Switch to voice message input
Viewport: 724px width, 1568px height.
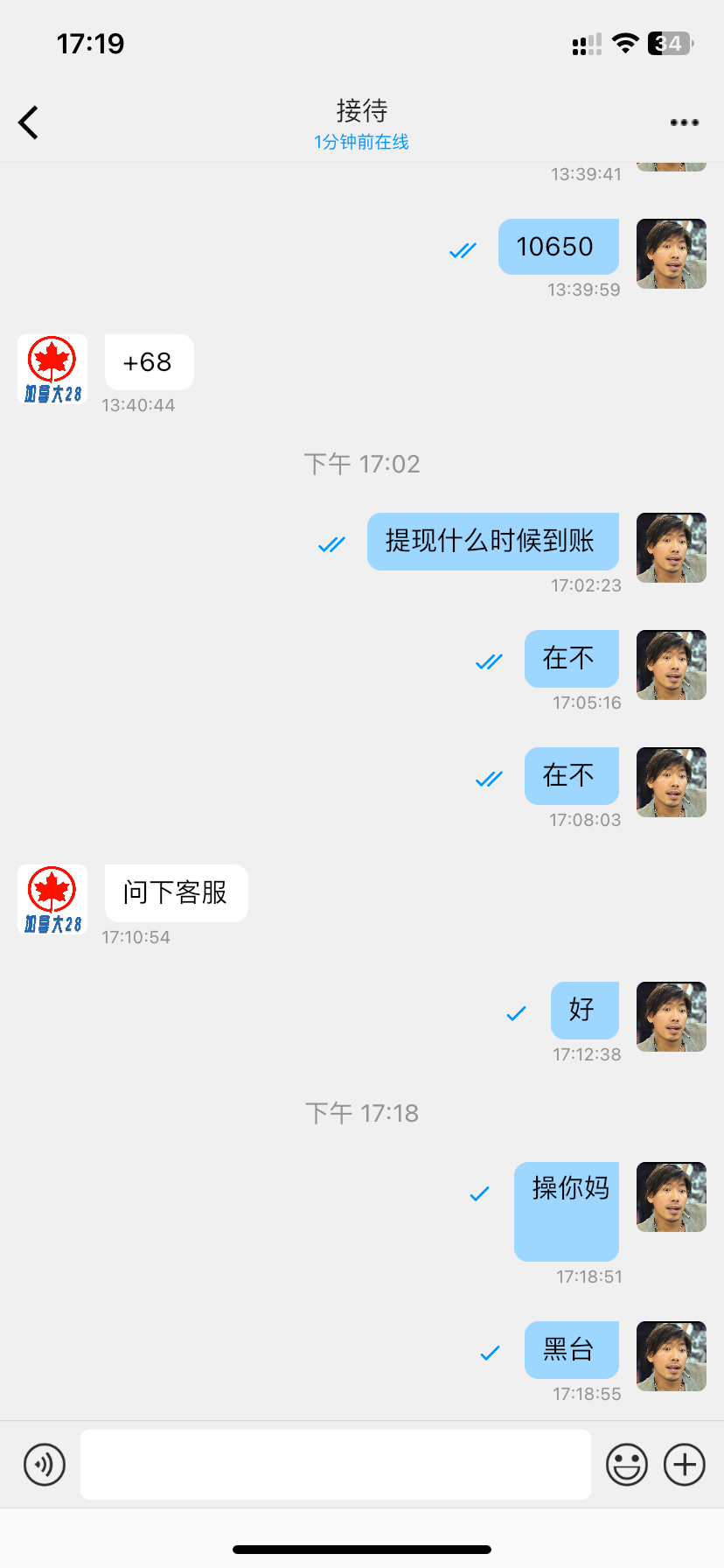click(x=45, y=1465)
